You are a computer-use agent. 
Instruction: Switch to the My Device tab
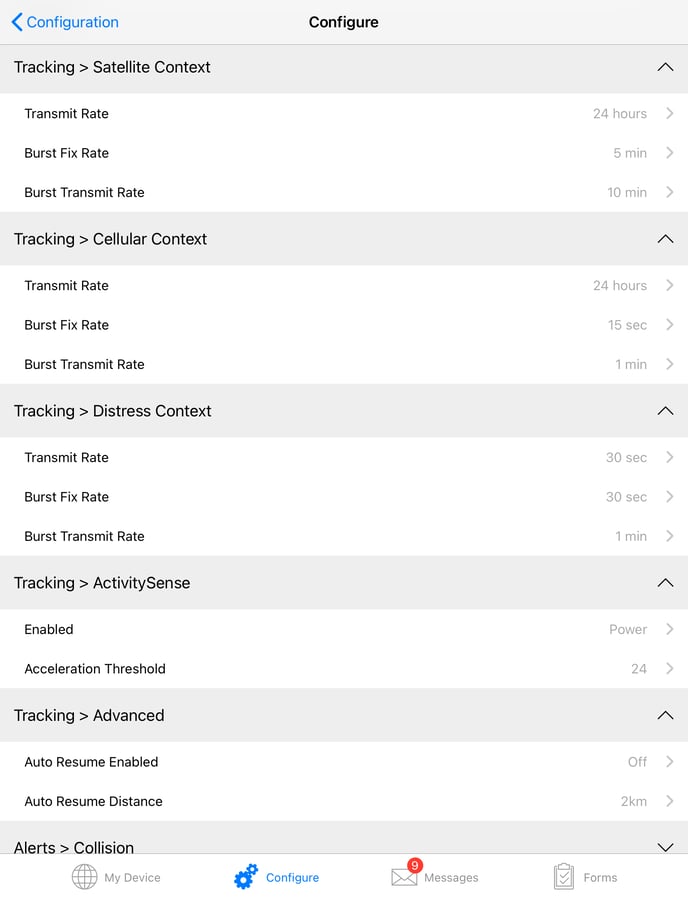click(x=116, y=877)
